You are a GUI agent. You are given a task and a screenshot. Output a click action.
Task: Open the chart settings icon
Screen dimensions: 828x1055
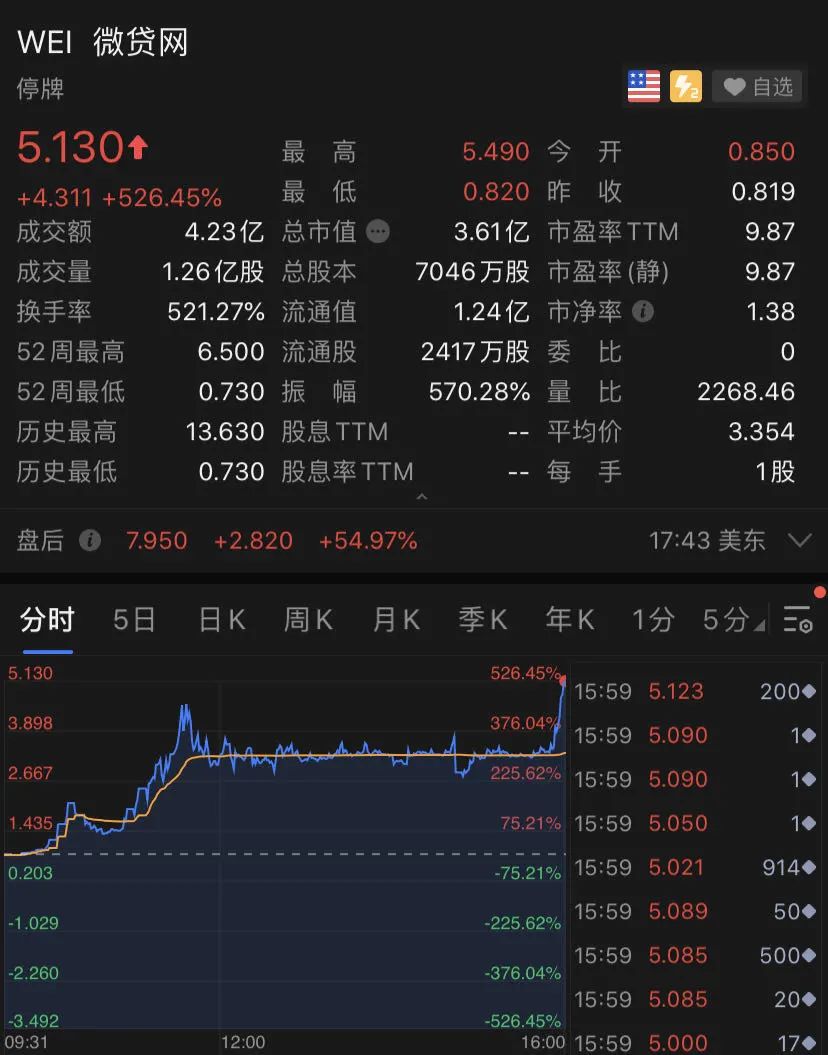pos(799,620)
